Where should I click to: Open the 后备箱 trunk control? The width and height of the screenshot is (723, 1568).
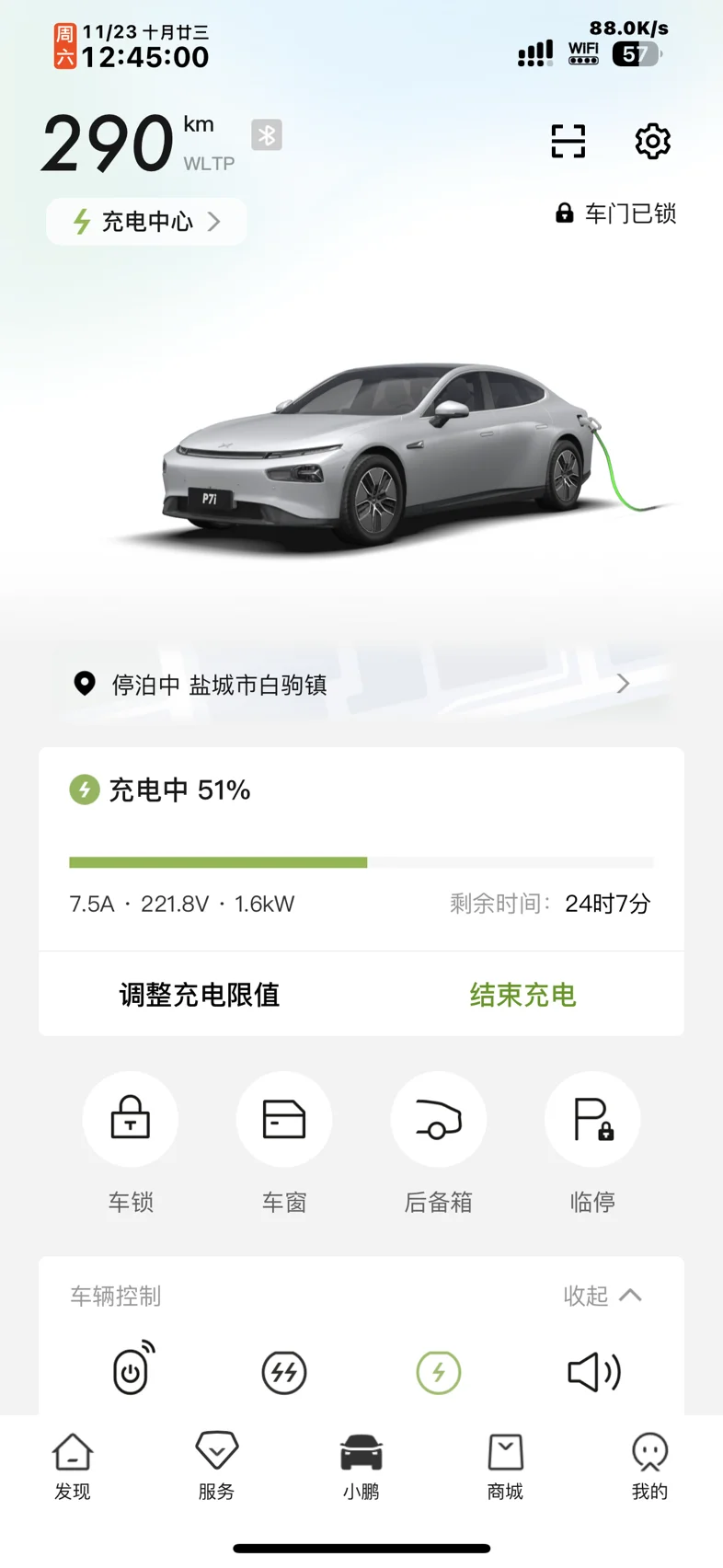[x=438, y=1120]
